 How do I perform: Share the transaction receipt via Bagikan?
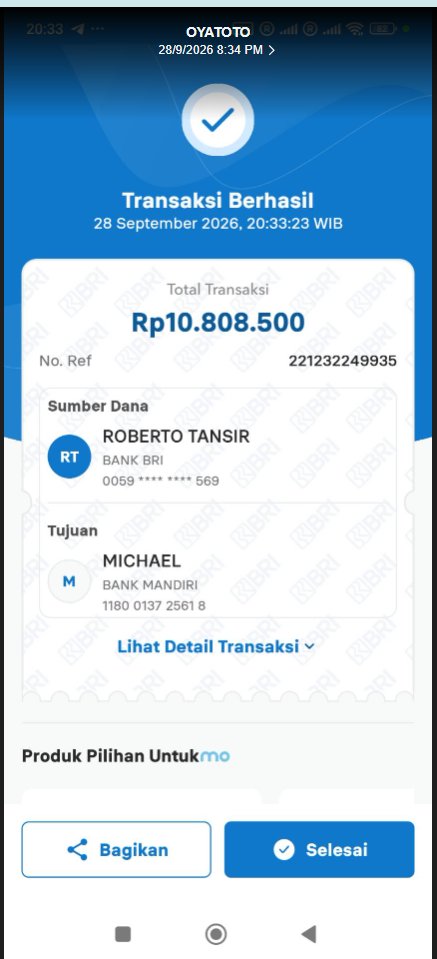coord(116,849)
